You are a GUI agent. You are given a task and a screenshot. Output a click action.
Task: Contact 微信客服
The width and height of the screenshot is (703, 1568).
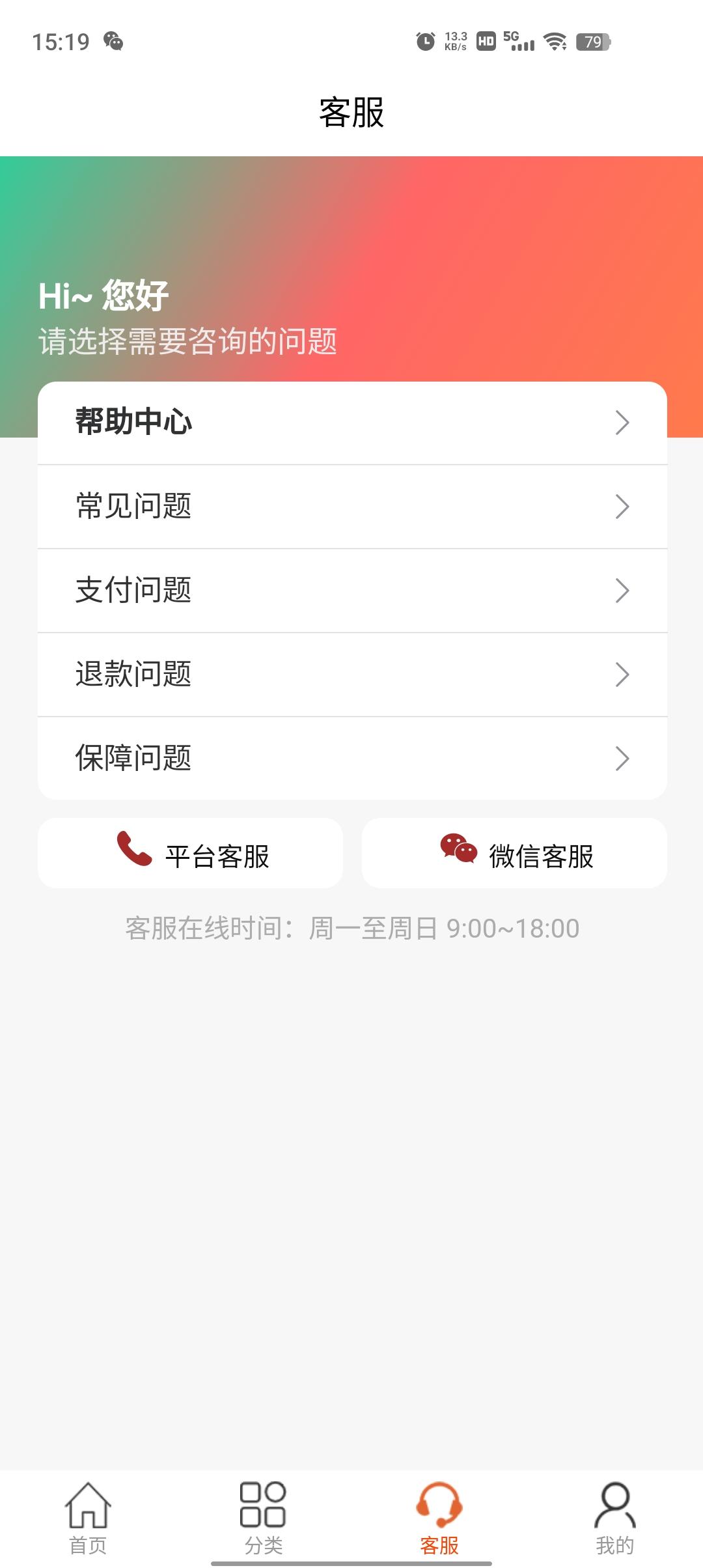point(514,854)
